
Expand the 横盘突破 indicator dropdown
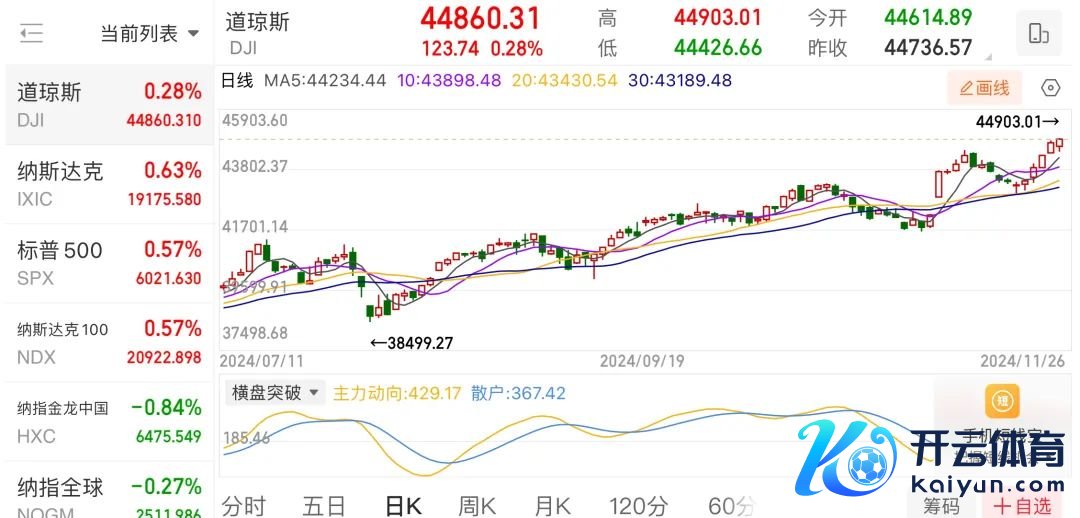coord(276,393)
